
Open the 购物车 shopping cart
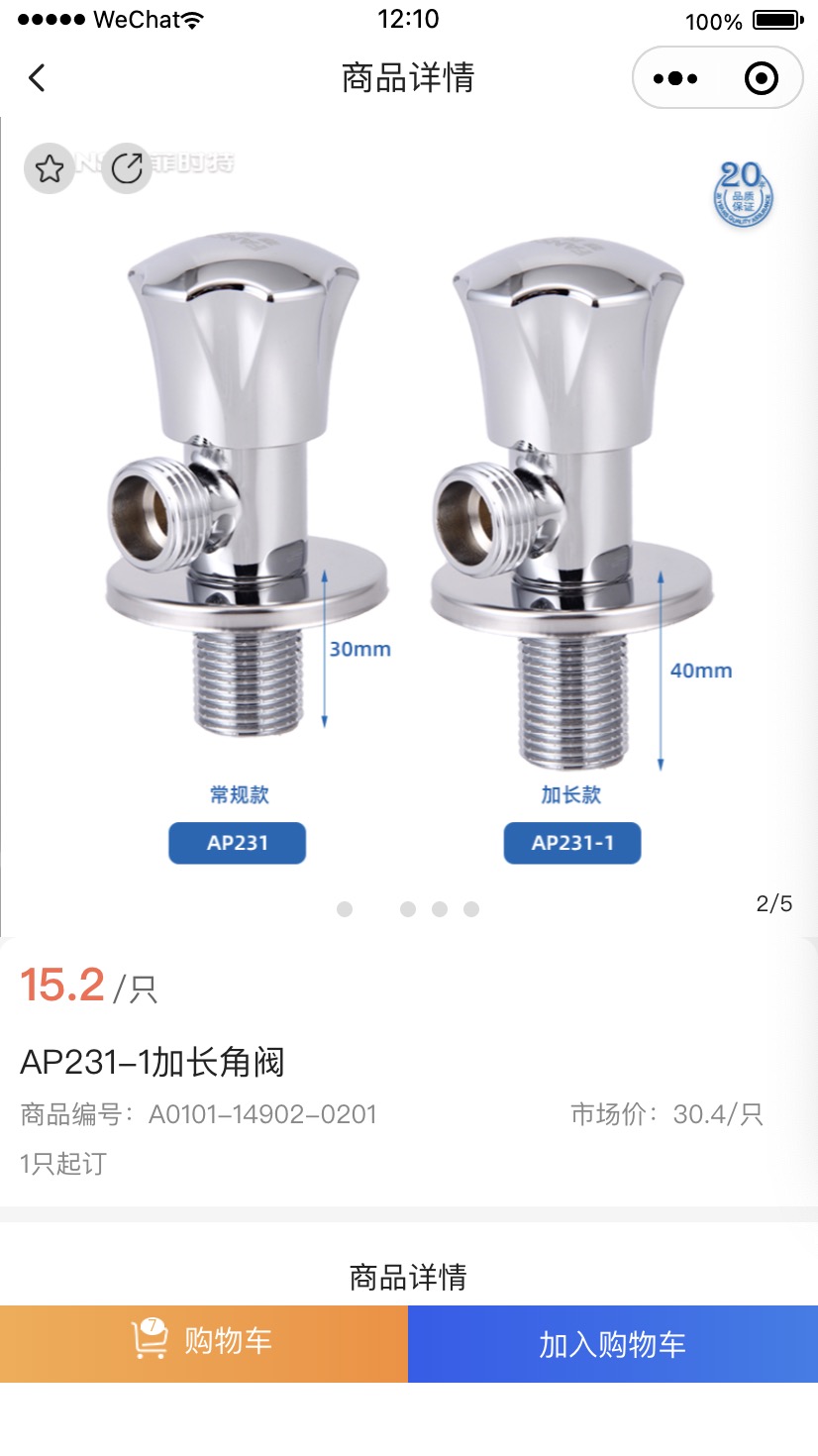coord(203,1343)
